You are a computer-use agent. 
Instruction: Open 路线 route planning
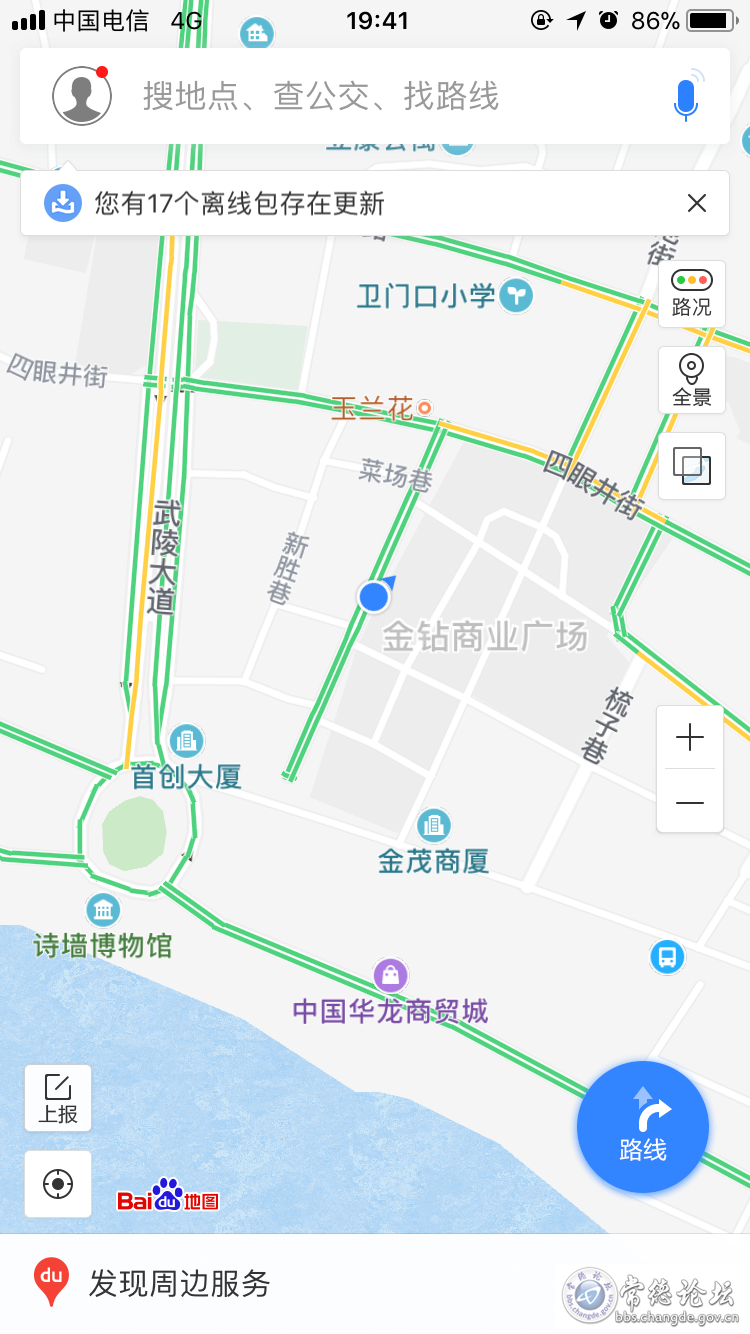click(643, 1127)
